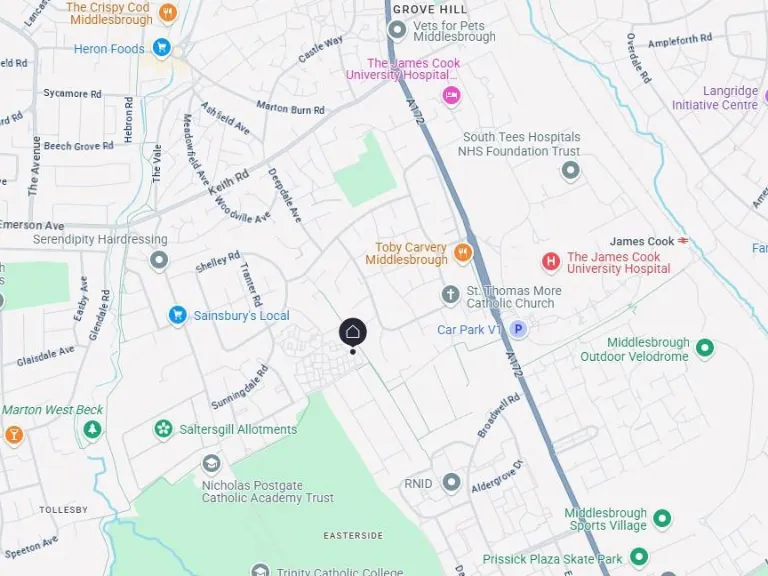Viewport: 768px width, 576px height.
Task: Select Prissick Plaza Skate Park marker
Action: coord(639,558)
